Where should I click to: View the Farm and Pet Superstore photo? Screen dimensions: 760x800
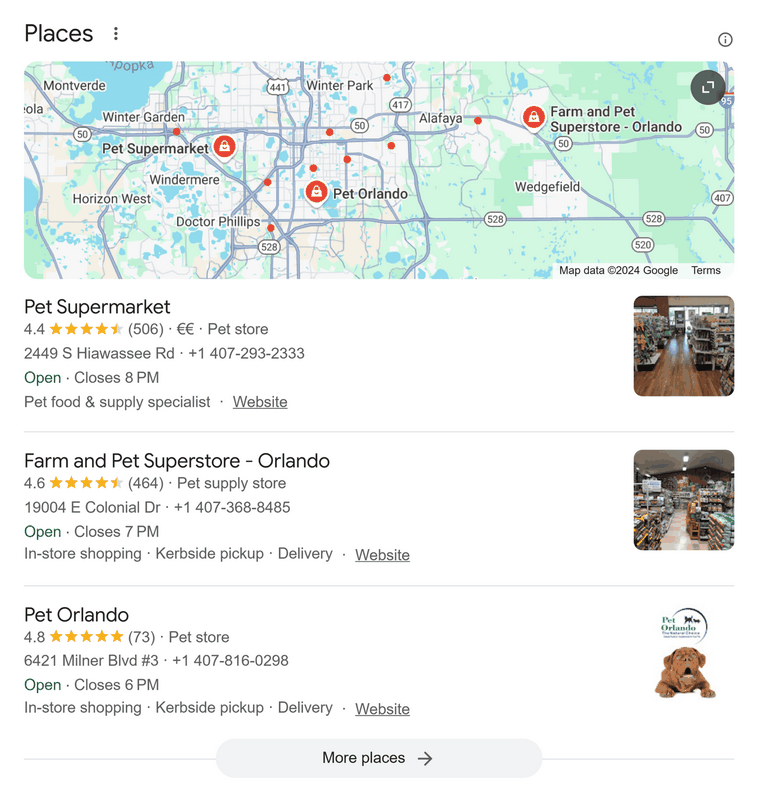(x=684, y=497)
